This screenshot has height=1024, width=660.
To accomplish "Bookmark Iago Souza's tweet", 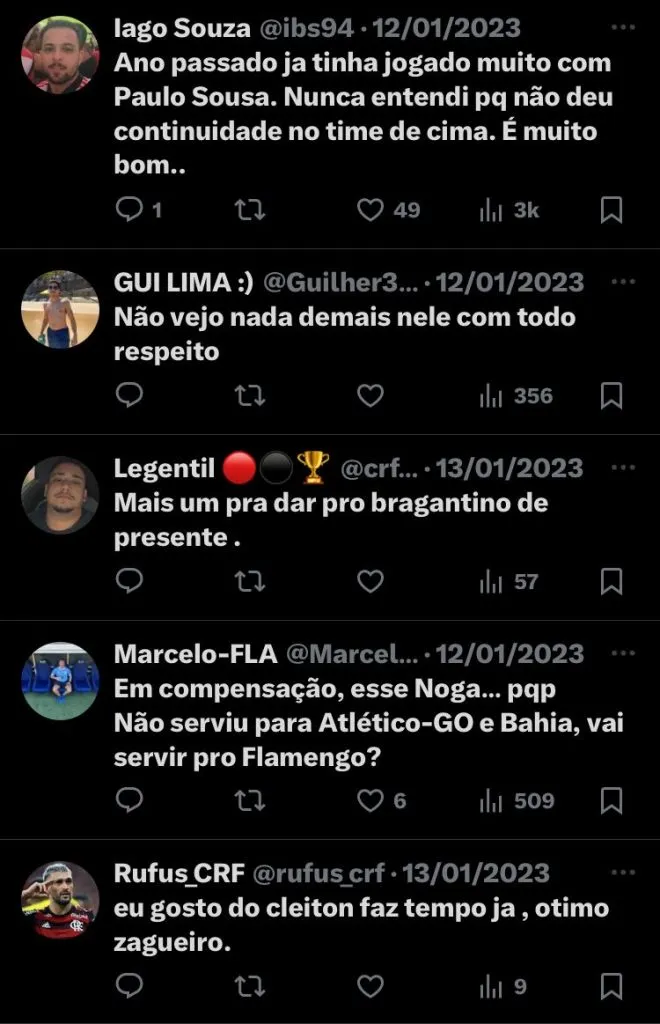I will coord(611,210).
